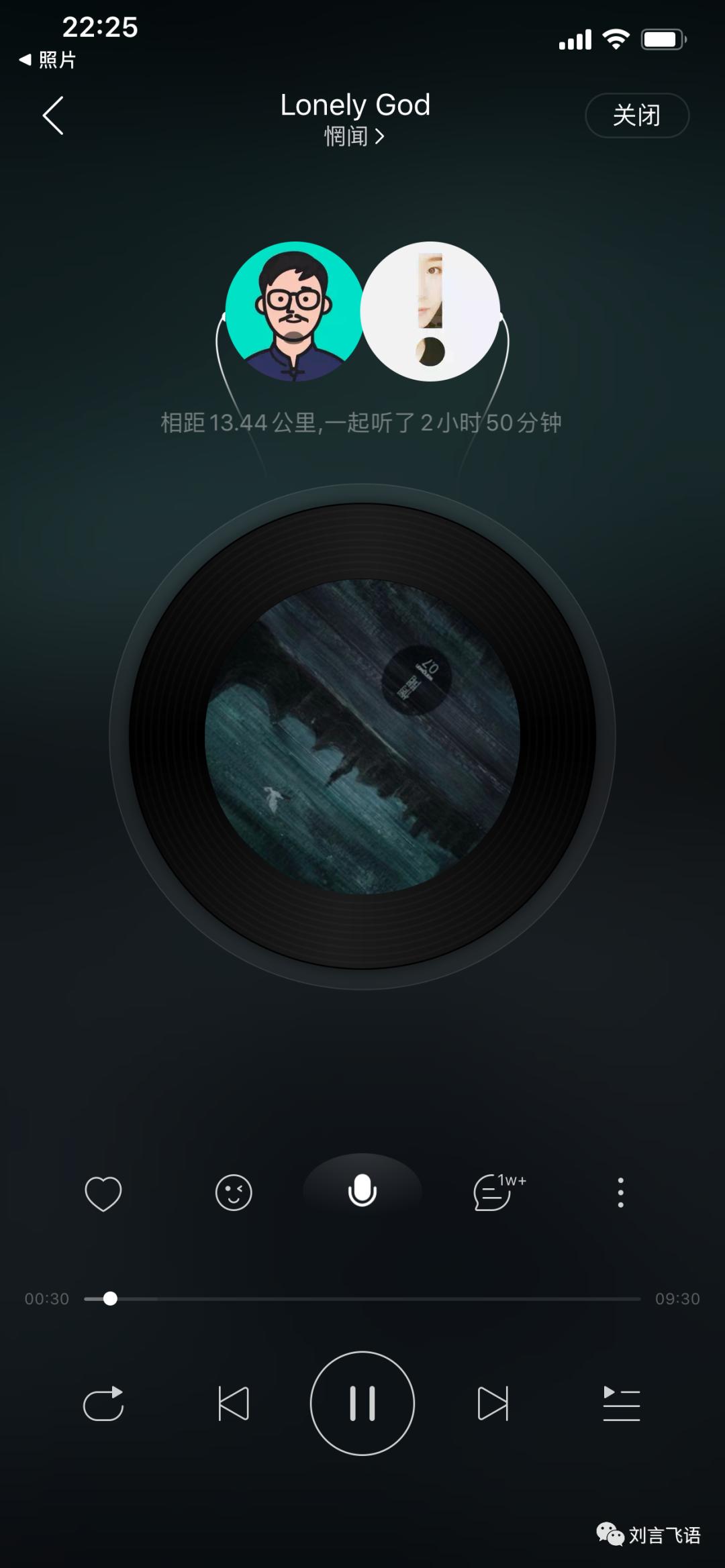Image resolution: width=725 pixels, height=1568 pixels.
Task: Skip to the next track
Action: [492, 1404]
